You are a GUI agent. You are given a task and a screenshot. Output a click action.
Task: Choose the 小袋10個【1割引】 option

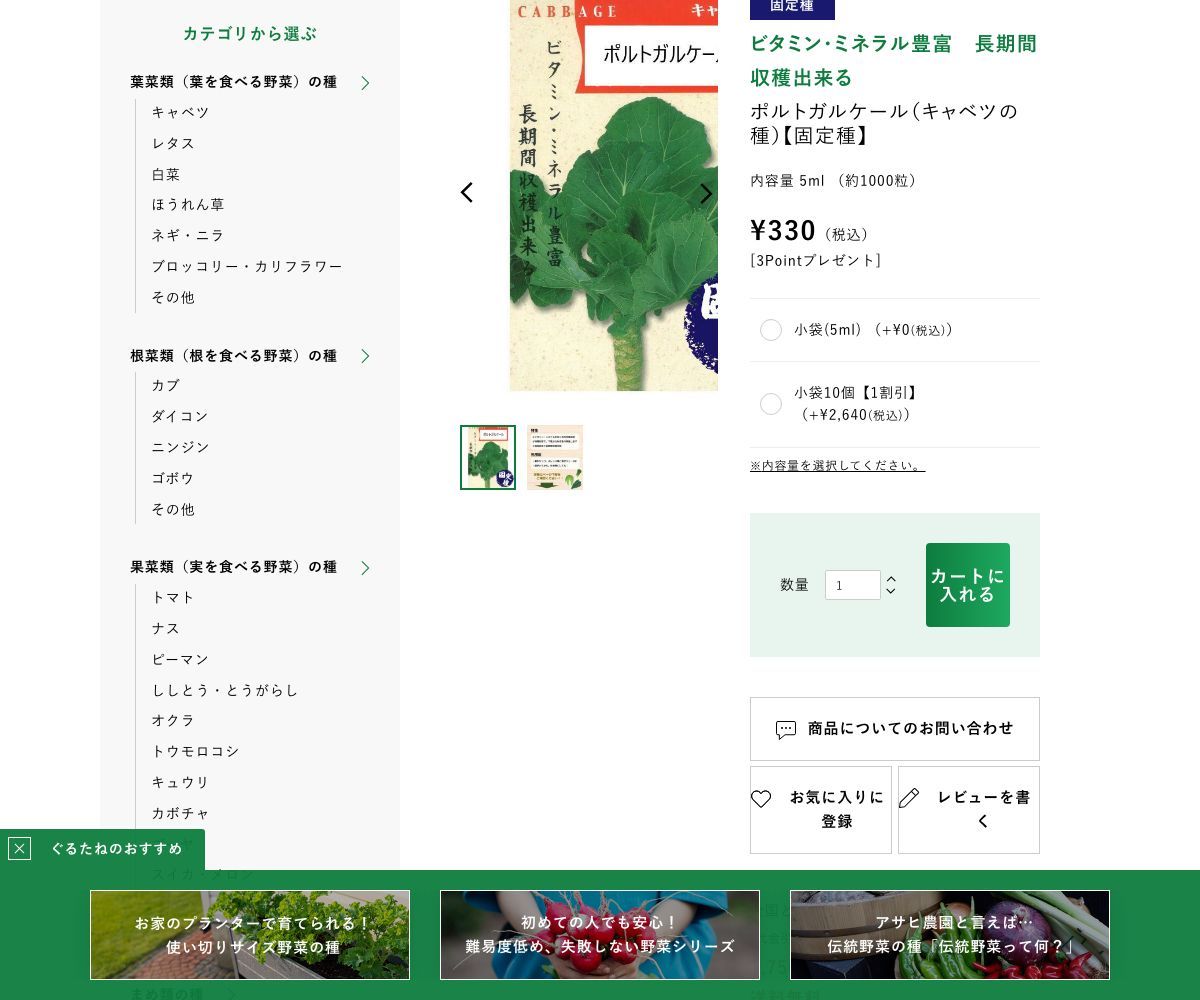pos(771,404)
